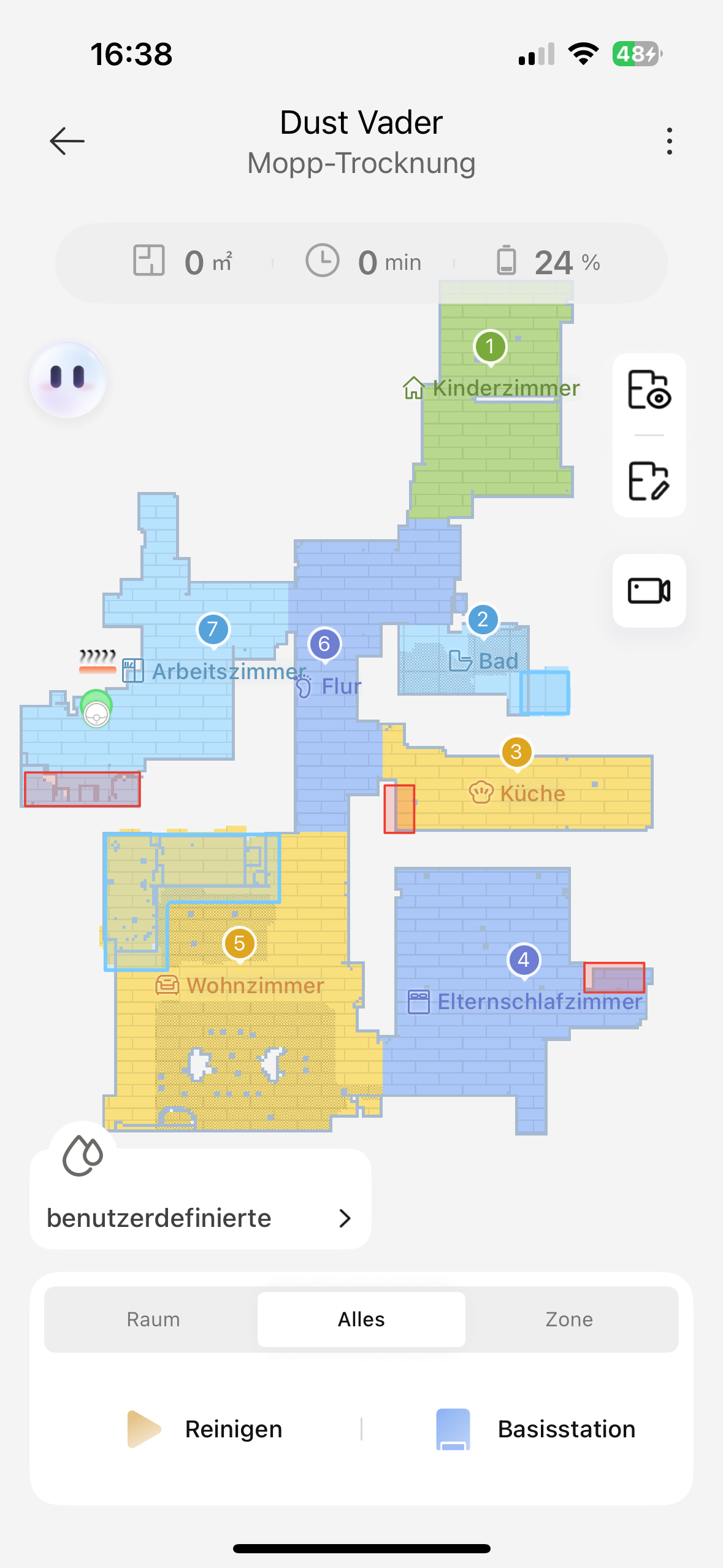
Task: Open the smiley assistant bubble
Action: 68,380
